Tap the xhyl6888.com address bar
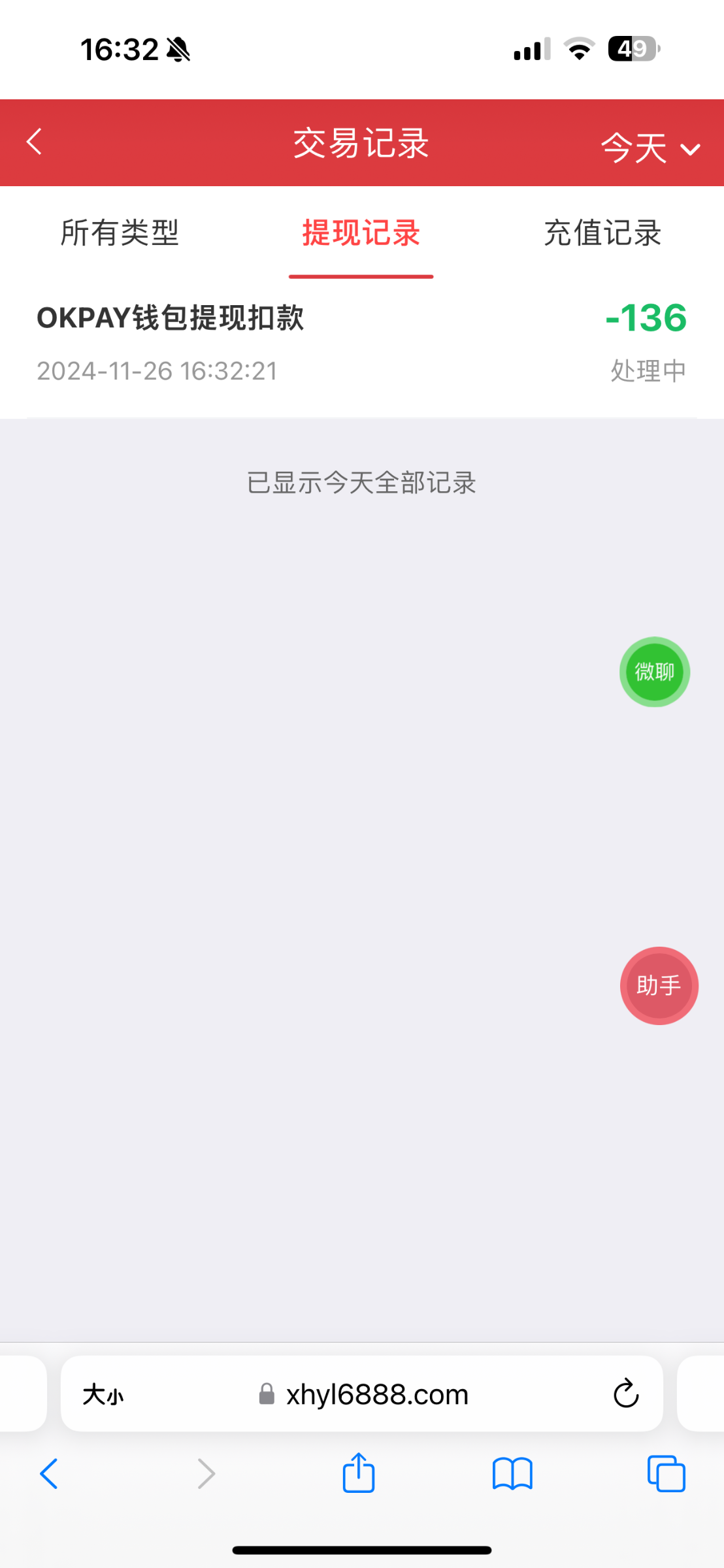724x1568 pixels. click(x=362, y=1394)
